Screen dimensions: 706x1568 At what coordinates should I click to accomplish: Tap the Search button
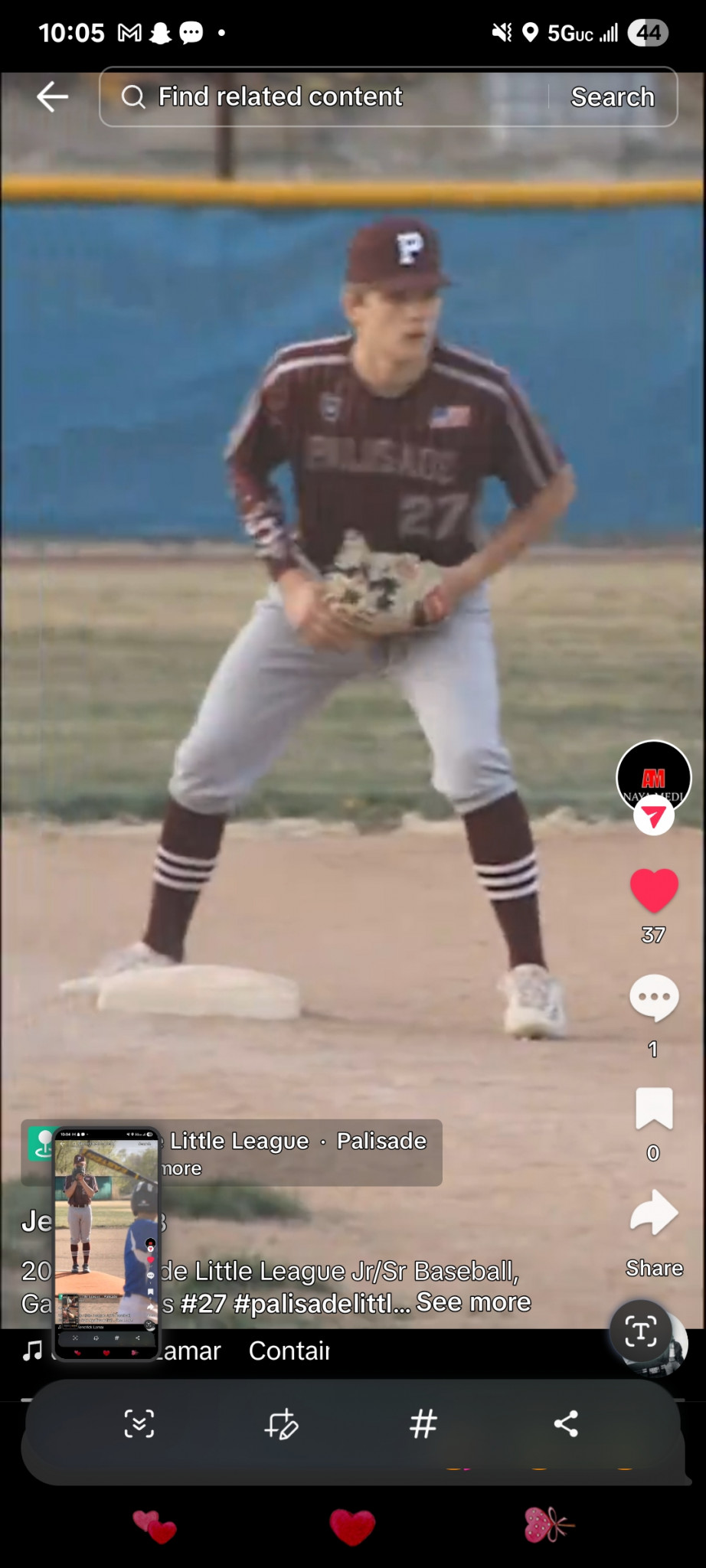pyautogui.click(x=613, y=97)
